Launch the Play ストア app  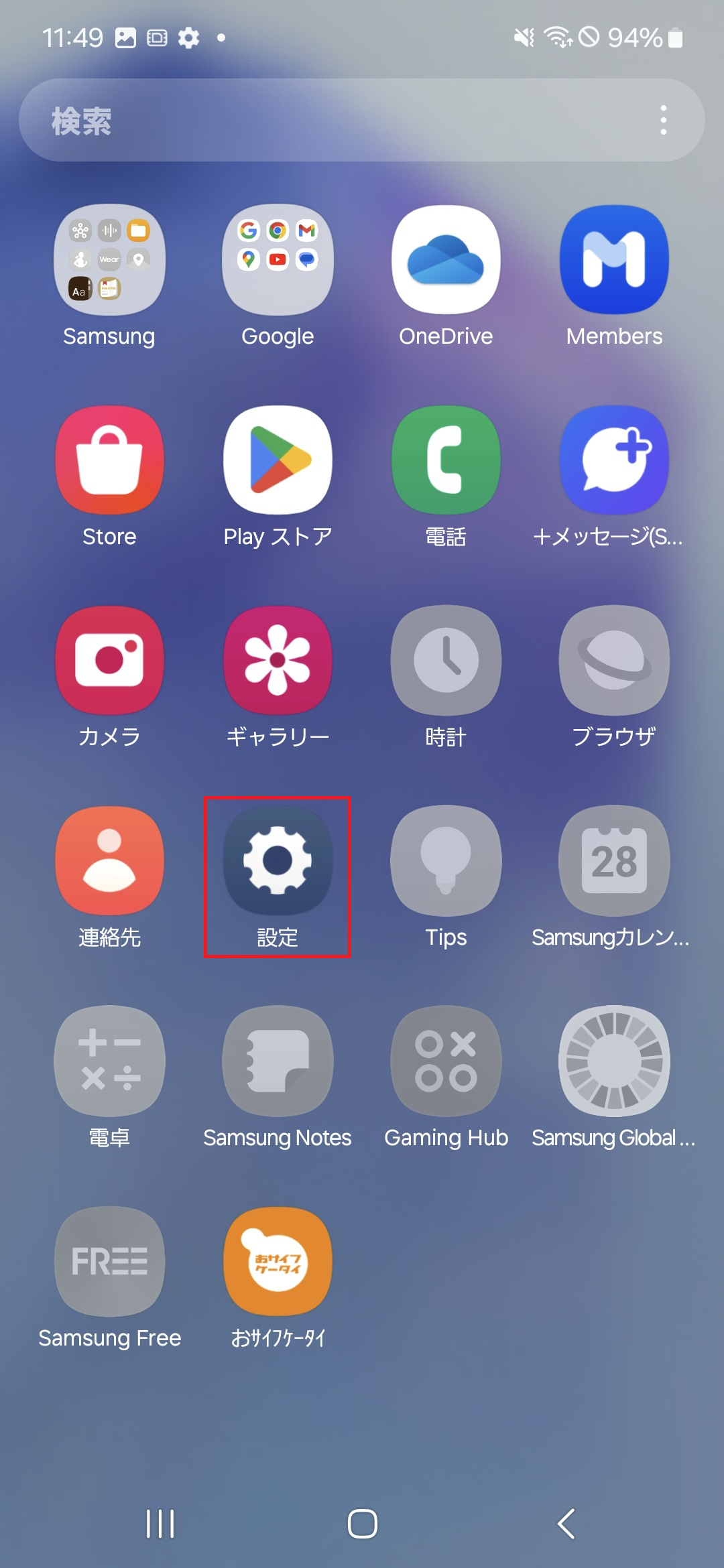tap(277, 459)
